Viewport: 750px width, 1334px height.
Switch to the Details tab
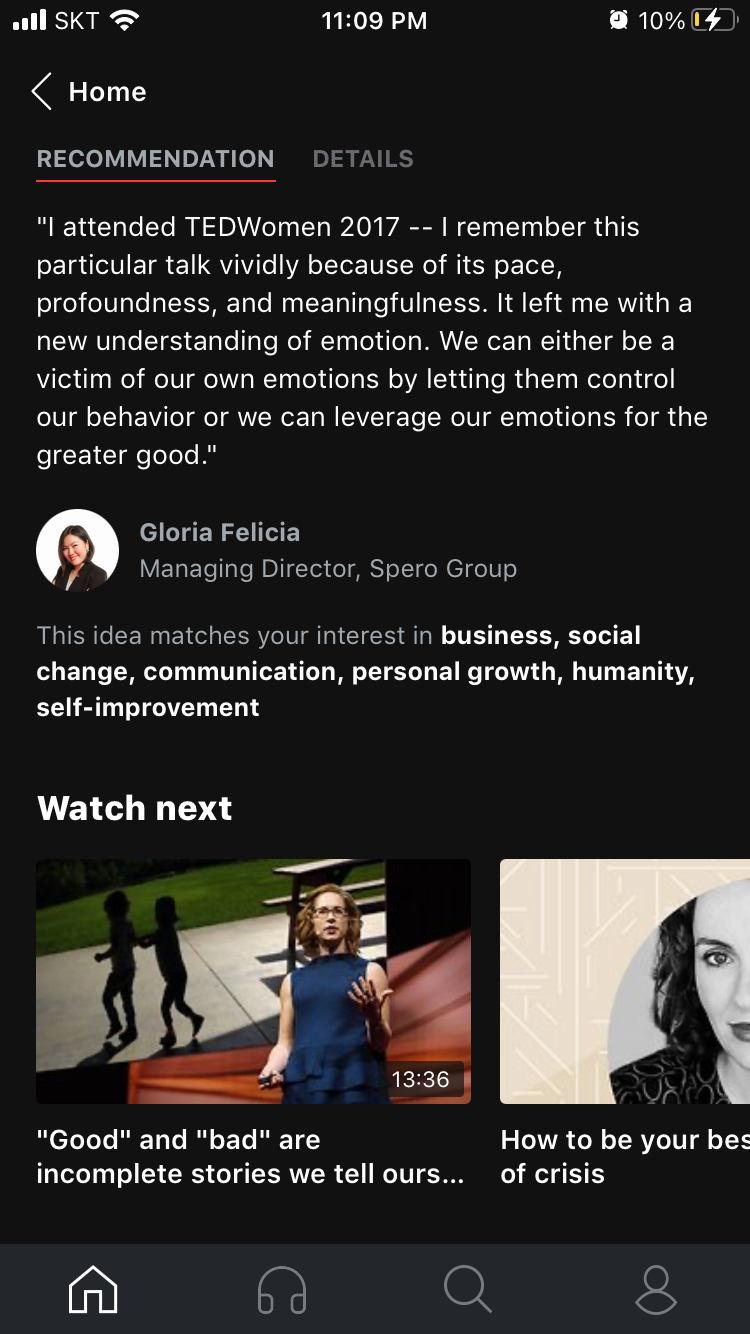362,159
